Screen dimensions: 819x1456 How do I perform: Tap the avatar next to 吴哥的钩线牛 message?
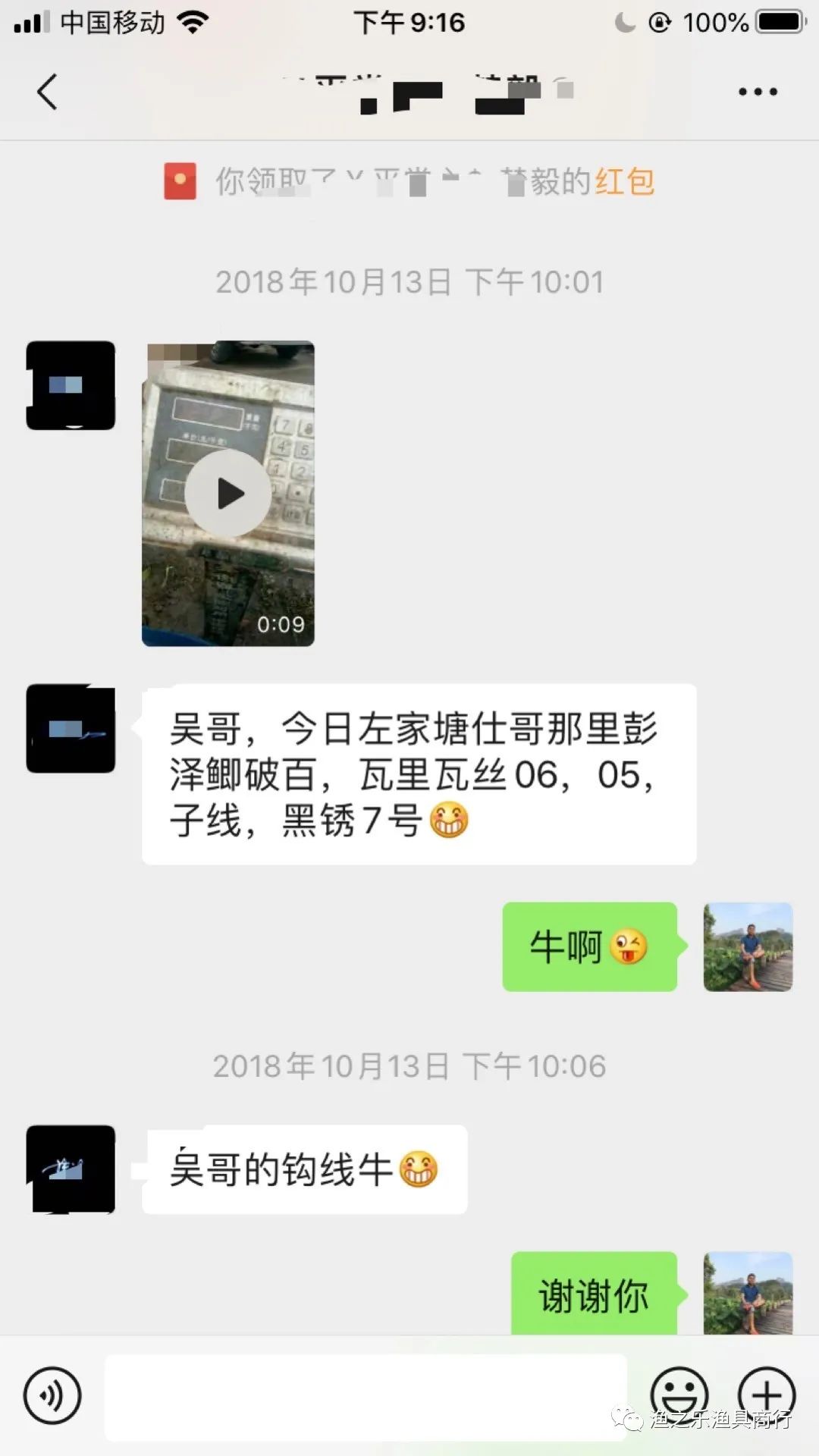(71, 1168)
